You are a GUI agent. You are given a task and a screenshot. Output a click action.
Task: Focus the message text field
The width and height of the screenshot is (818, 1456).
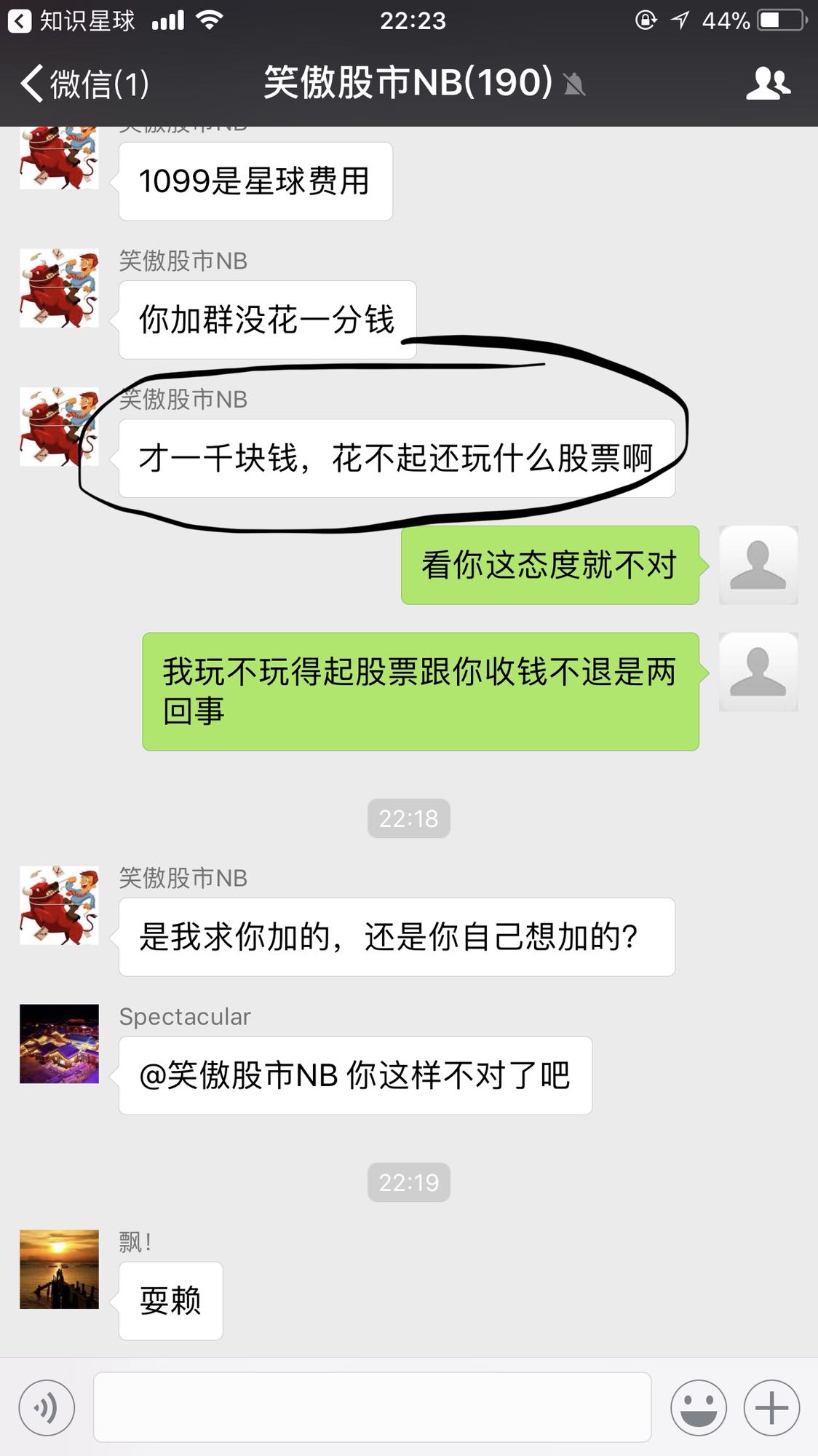[372, 1406]
